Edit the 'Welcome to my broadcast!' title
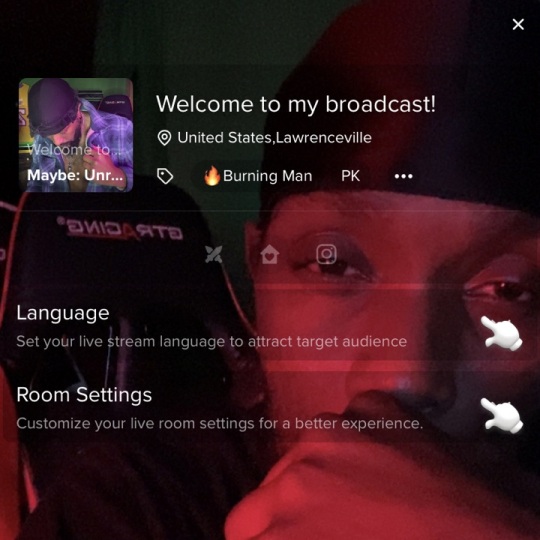This screenshot has height=540, width=540. 296,104
